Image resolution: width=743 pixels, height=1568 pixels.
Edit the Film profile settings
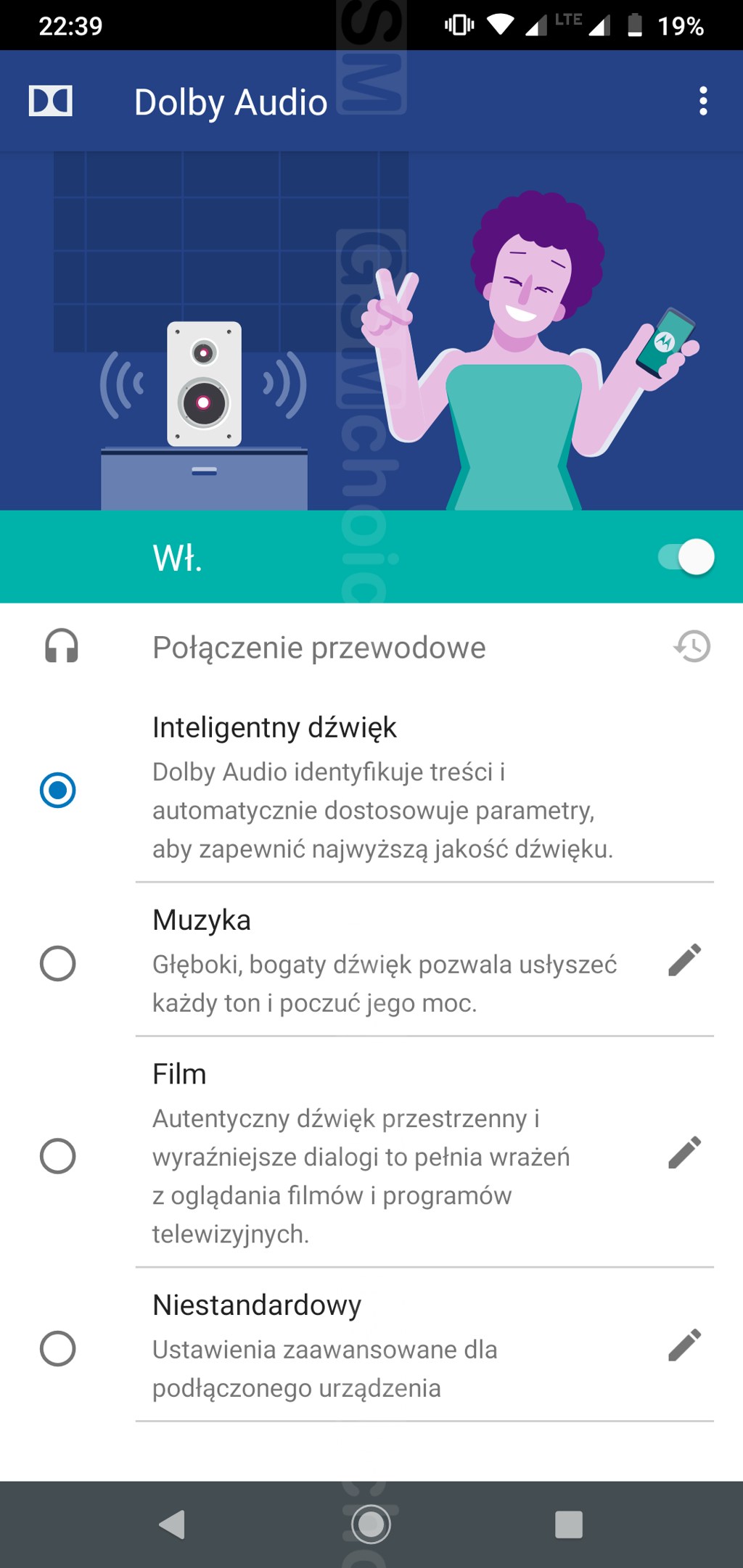684,1152
